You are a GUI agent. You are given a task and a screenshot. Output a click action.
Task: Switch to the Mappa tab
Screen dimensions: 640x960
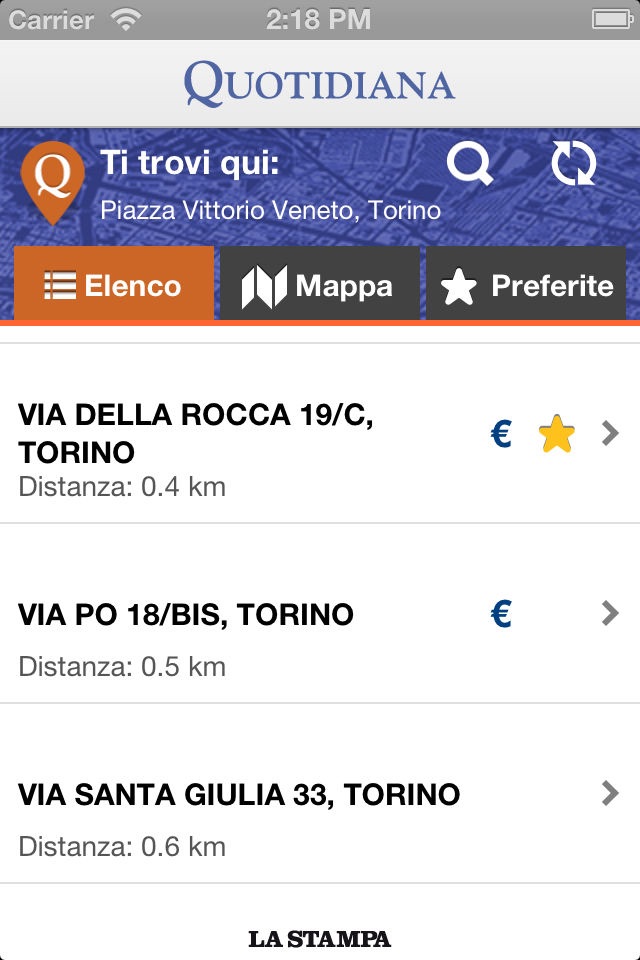319,286
